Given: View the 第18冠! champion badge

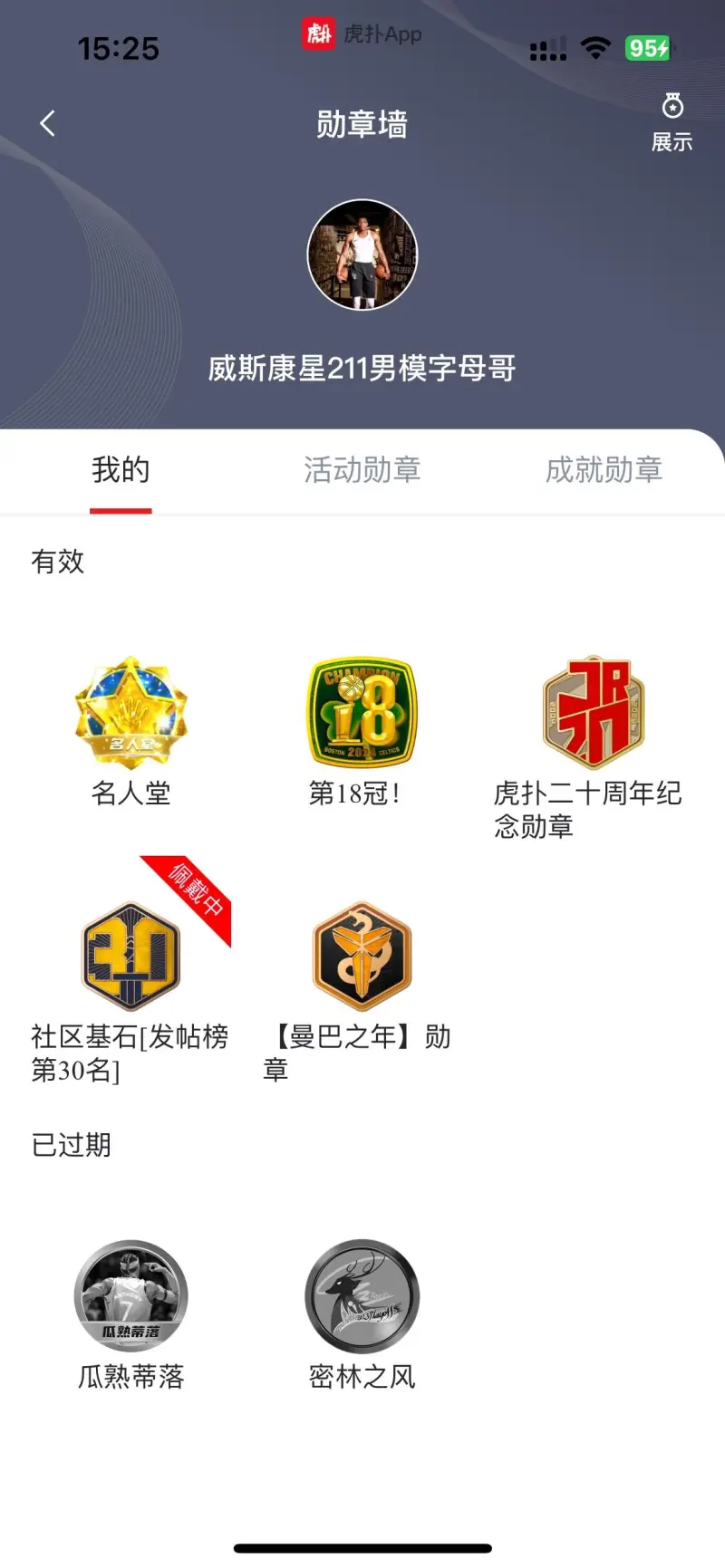Looking at the screenshot, I should [x=362, y=714].
